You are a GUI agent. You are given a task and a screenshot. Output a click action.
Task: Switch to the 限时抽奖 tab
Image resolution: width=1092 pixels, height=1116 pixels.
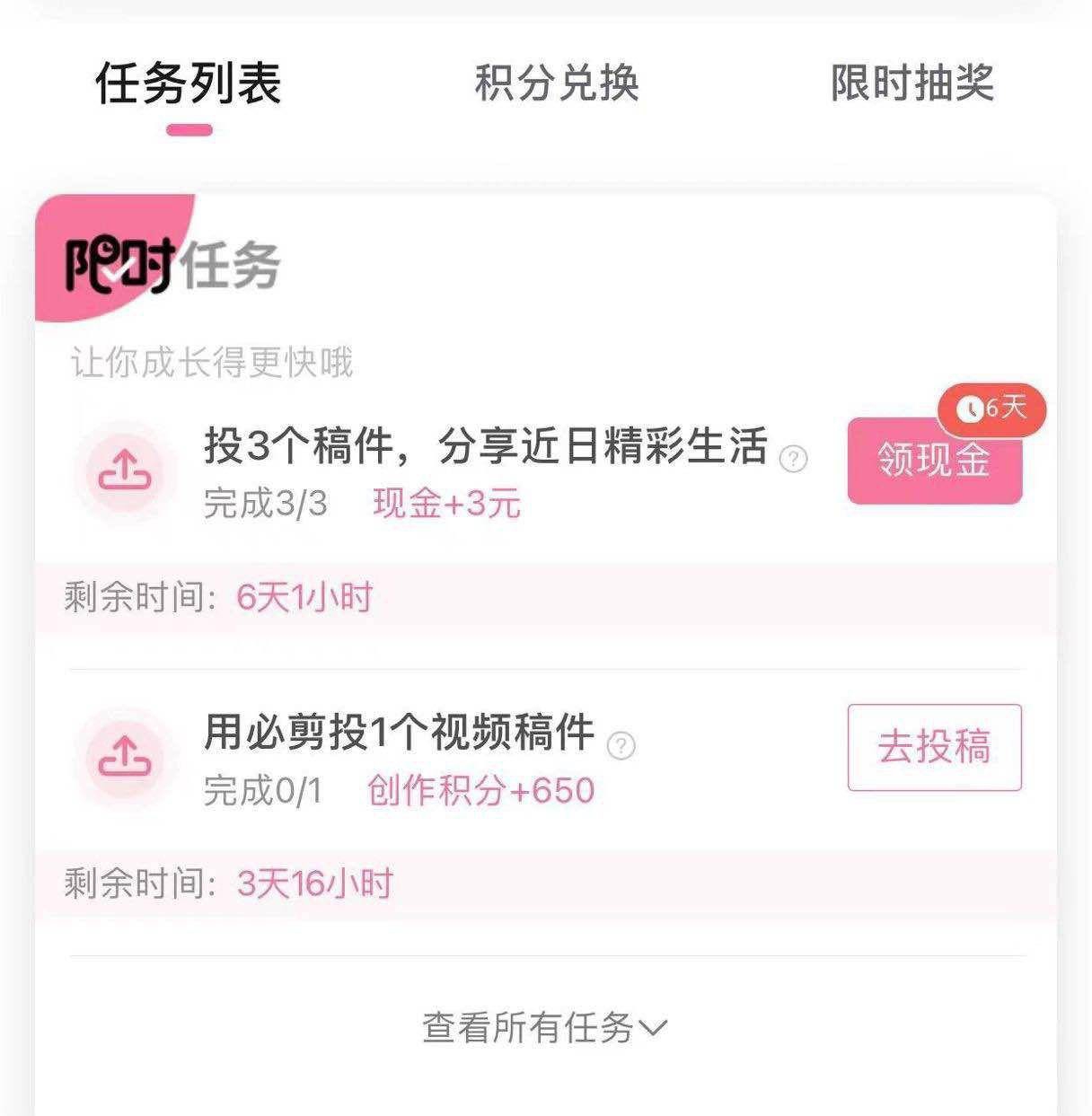[x=911, y=83]
